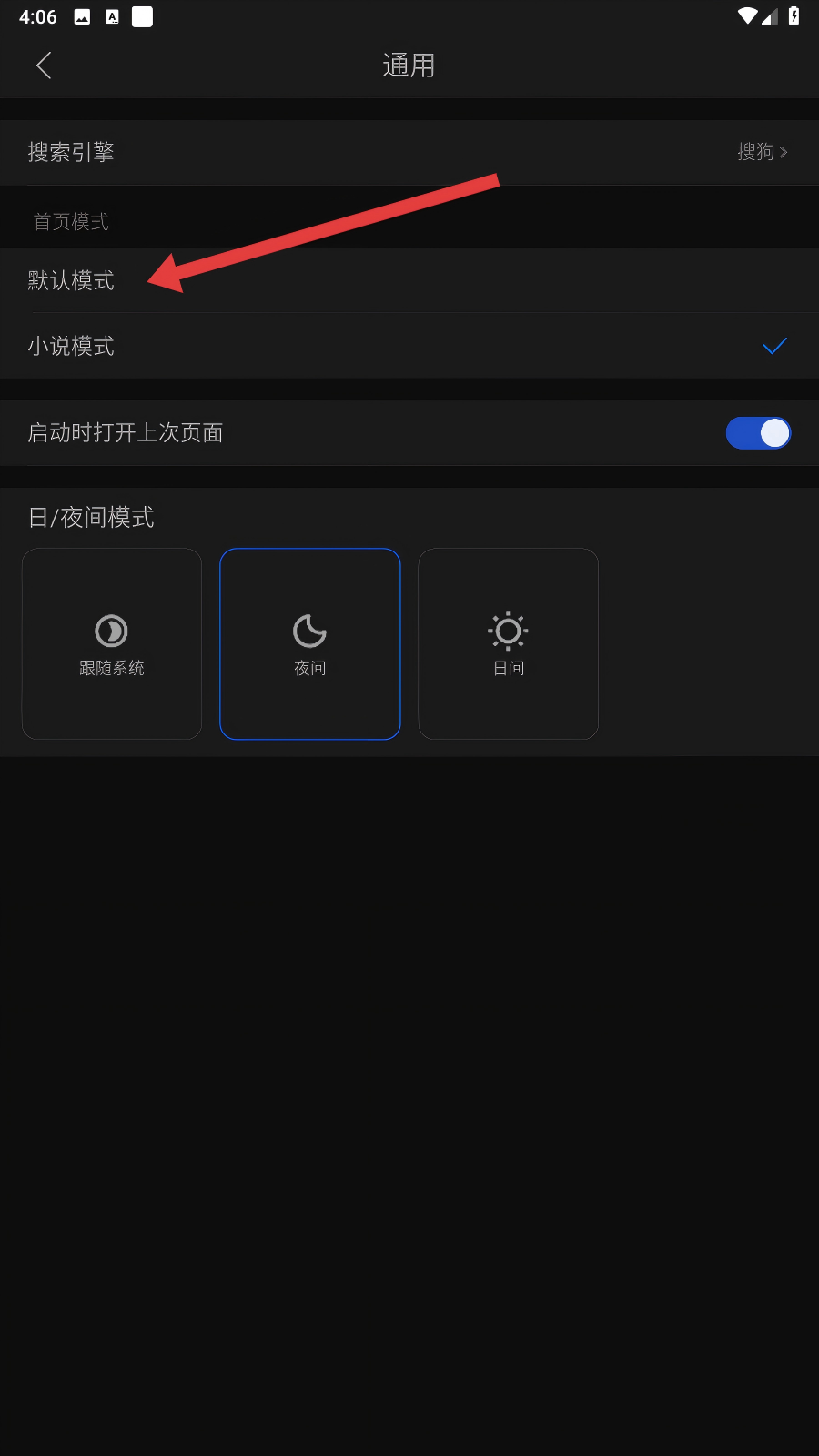Open the 搜索引擎 setting
819x1456 pixels.
409,152
